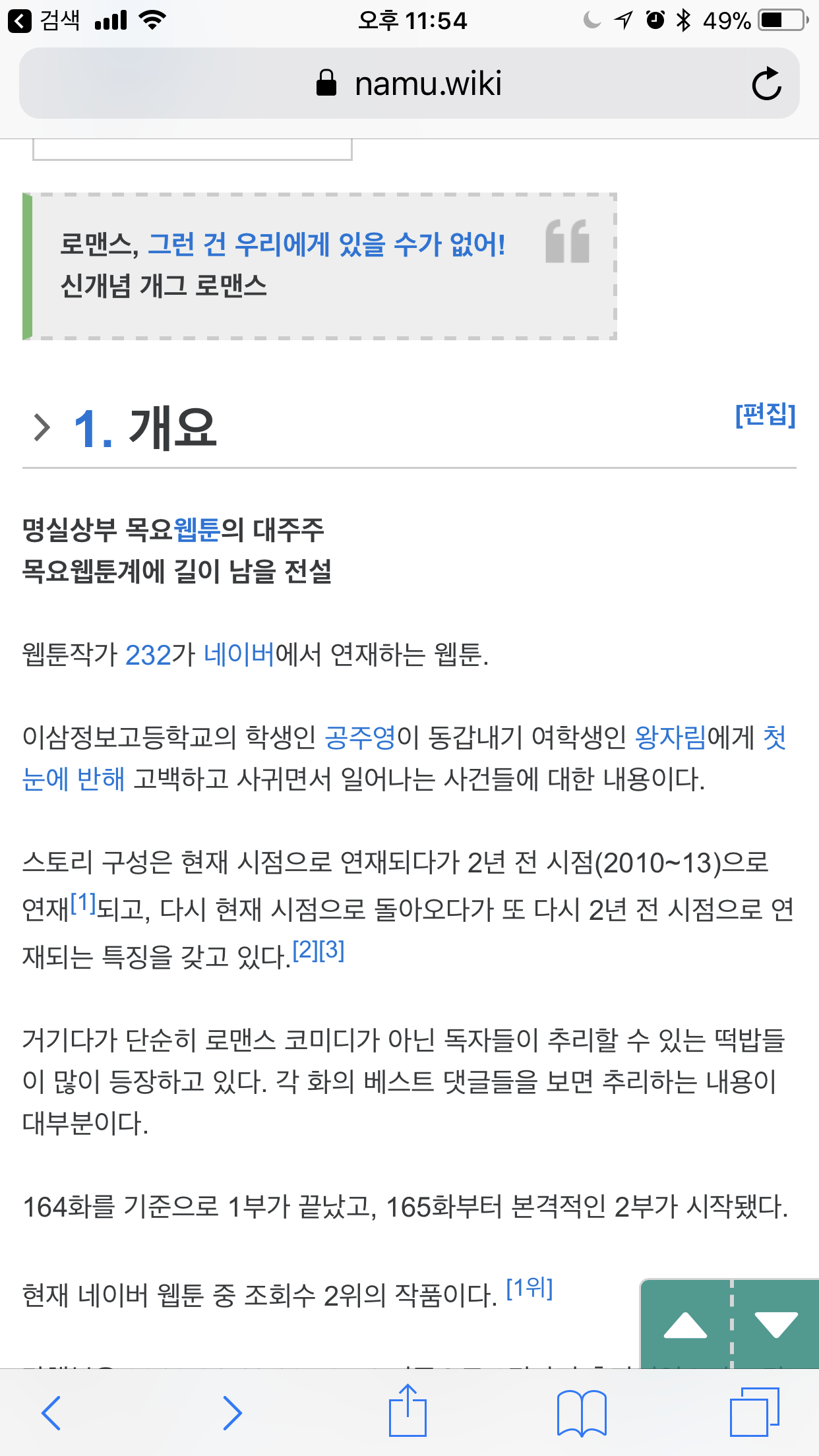This screenshot has height=1456, width=819.
Task: Open the 웹툰 link in bold text
Action: (x=197, y=530)
